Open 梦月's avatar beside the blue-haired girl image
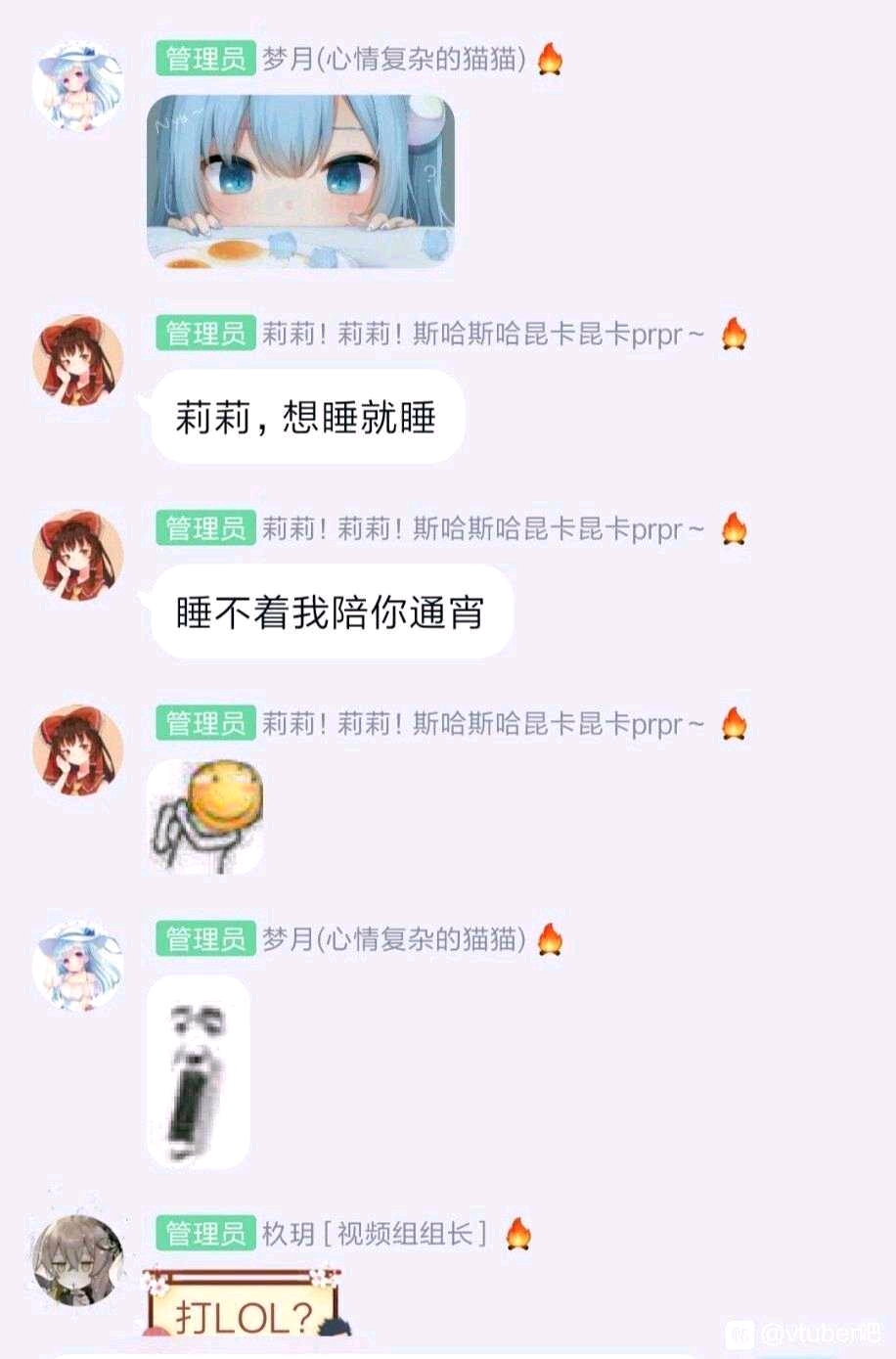Image resolution: width=896 pixels, height=1359 pixels. pyautogui.click(x=78, y=86)
